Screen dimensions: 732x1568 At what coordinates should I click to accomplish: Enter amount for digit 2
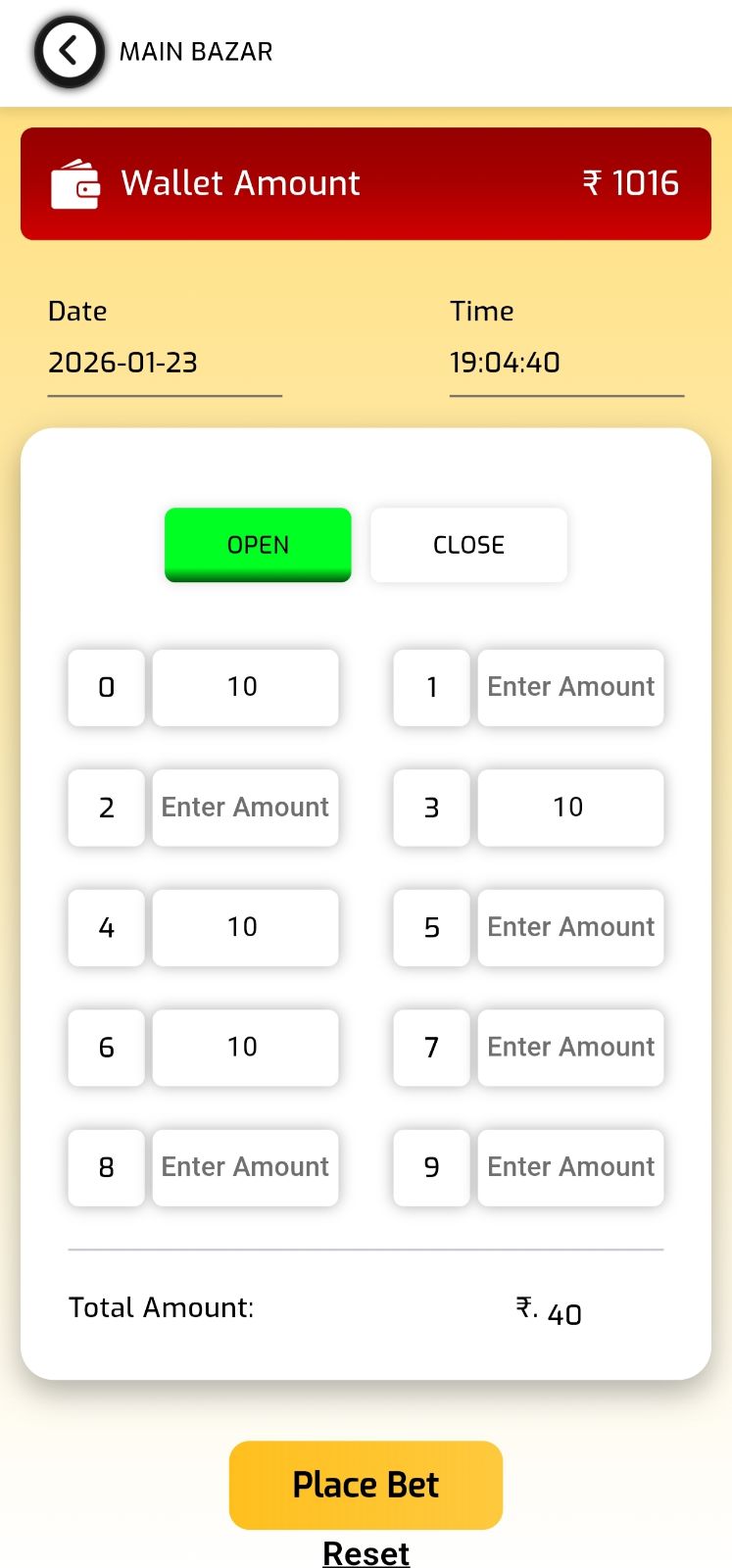pos(245,808)
